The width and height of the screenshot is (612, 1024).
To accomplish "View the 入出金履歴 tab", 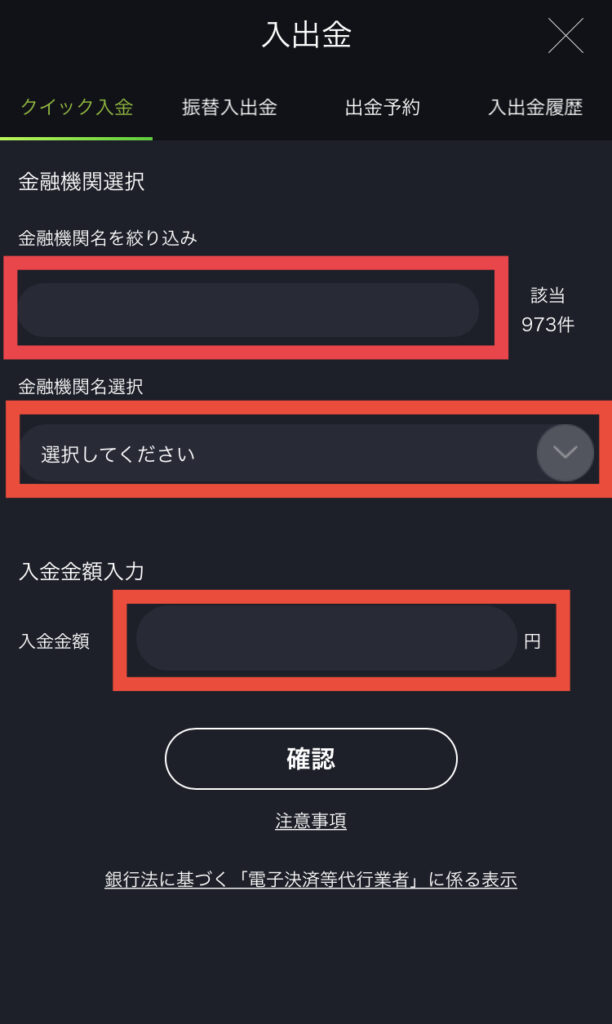I will (x=535, y=108).
